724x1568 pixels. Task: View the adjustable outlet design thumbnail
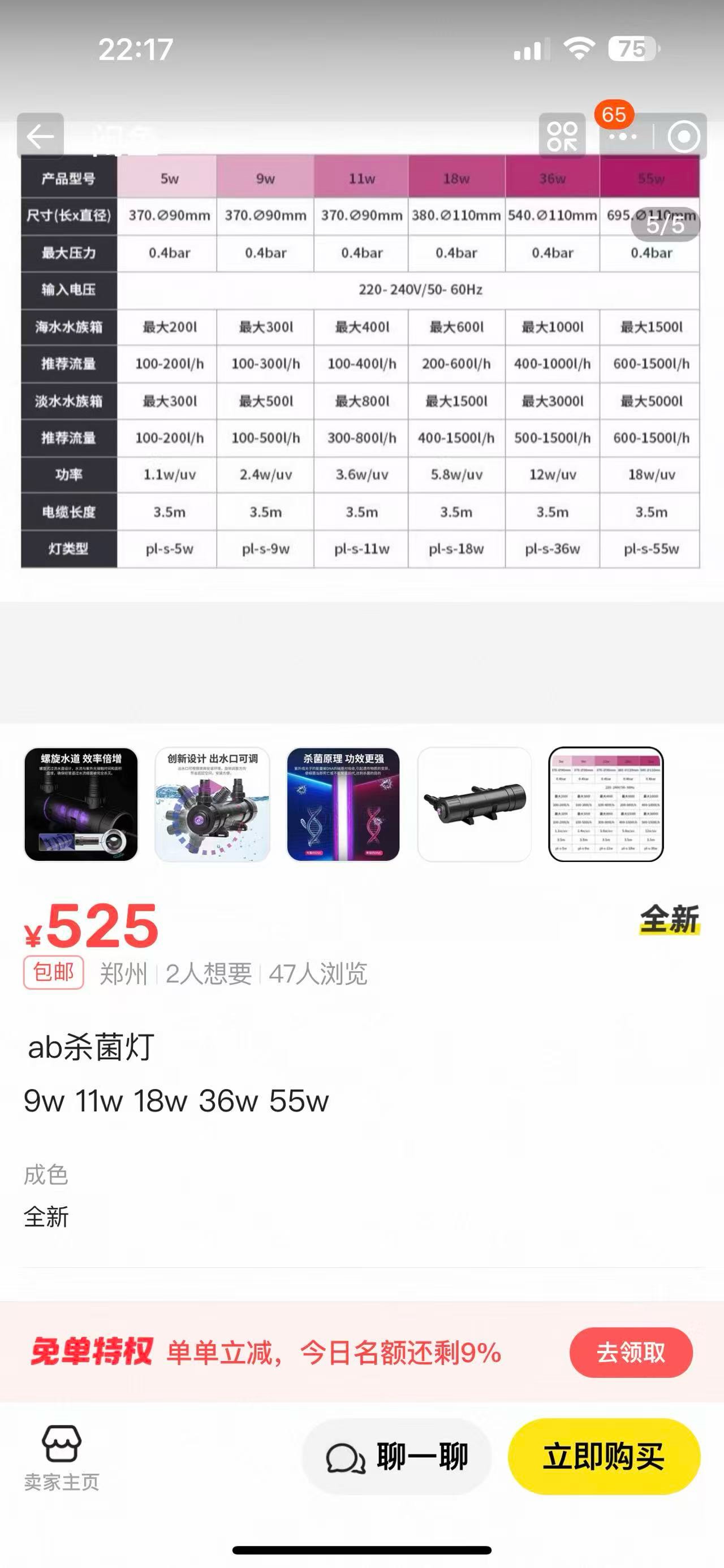coord(213,803)
